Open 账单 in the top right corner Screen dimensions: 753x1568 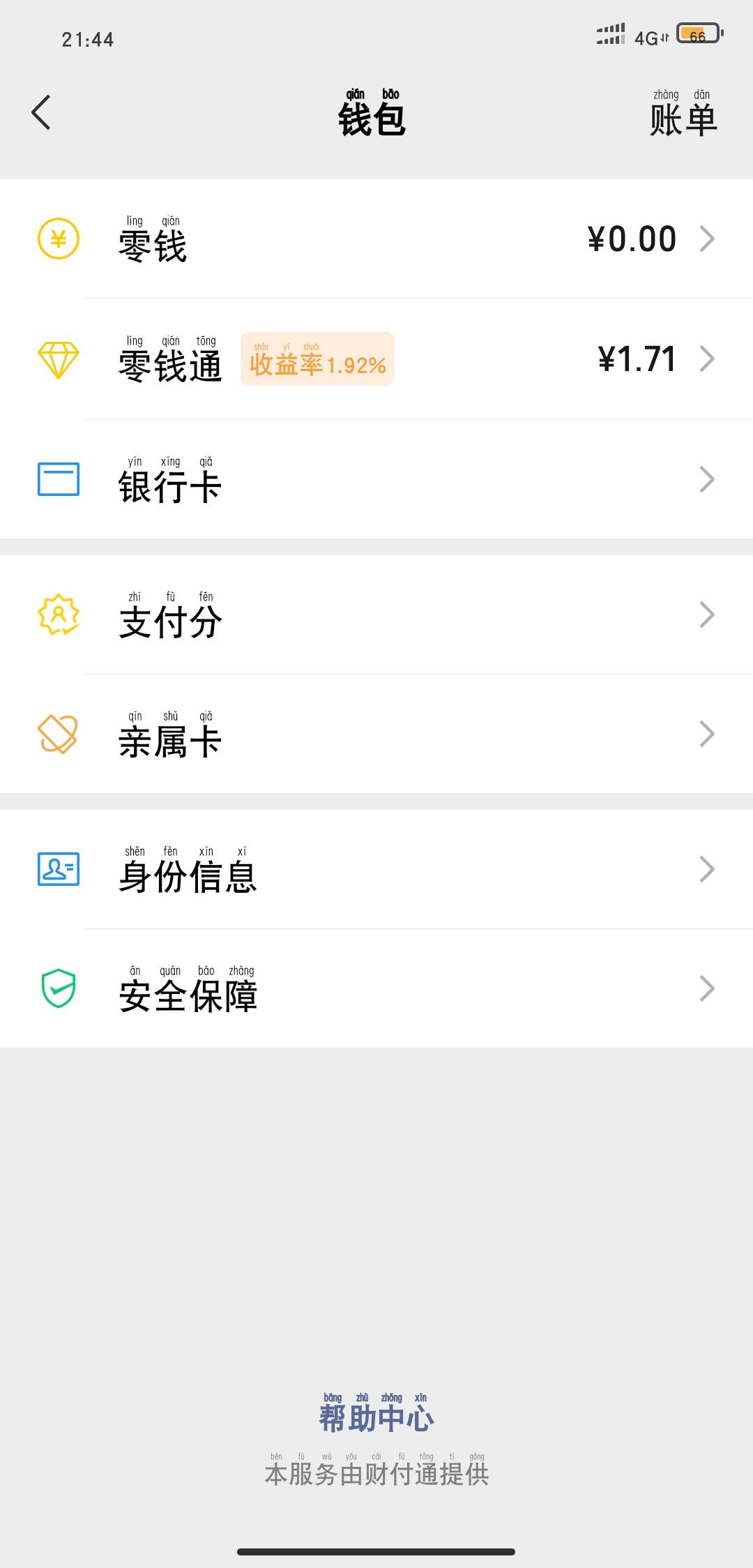coord(683,119)
